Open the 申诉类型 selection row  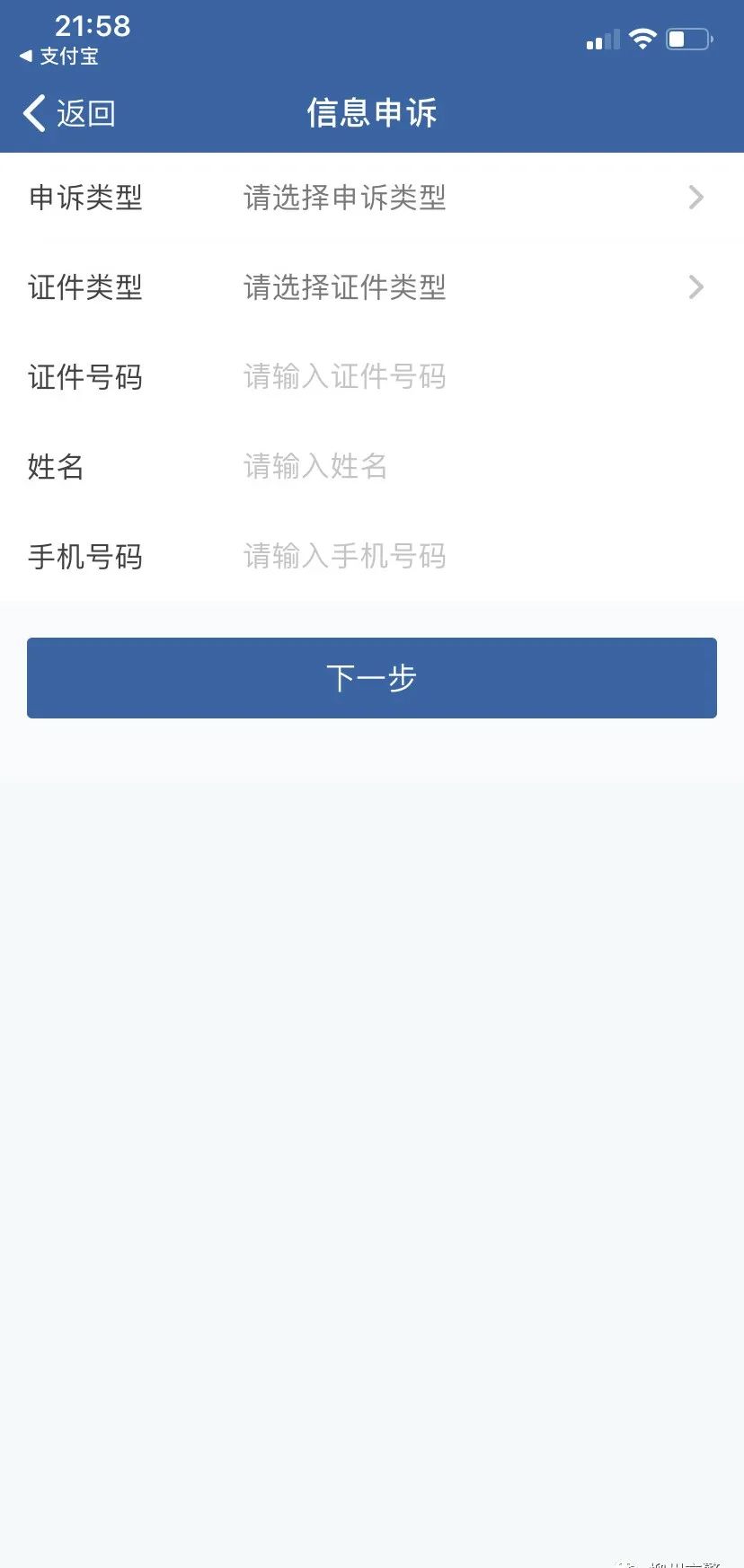tap(372, 198)
